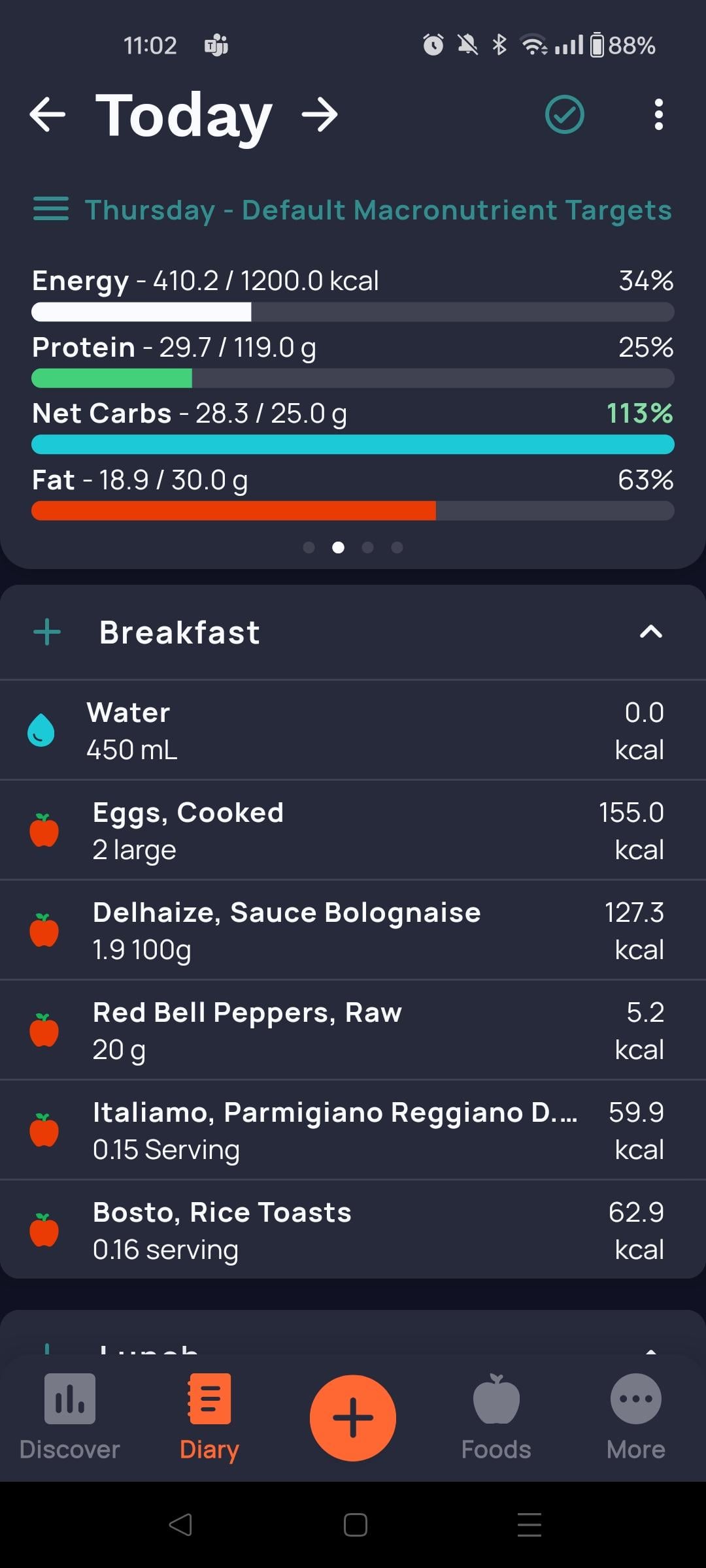The width and height of the screenshot is (706, 1568).
Task: Go to the next day arrow
Action: (320, 114)
